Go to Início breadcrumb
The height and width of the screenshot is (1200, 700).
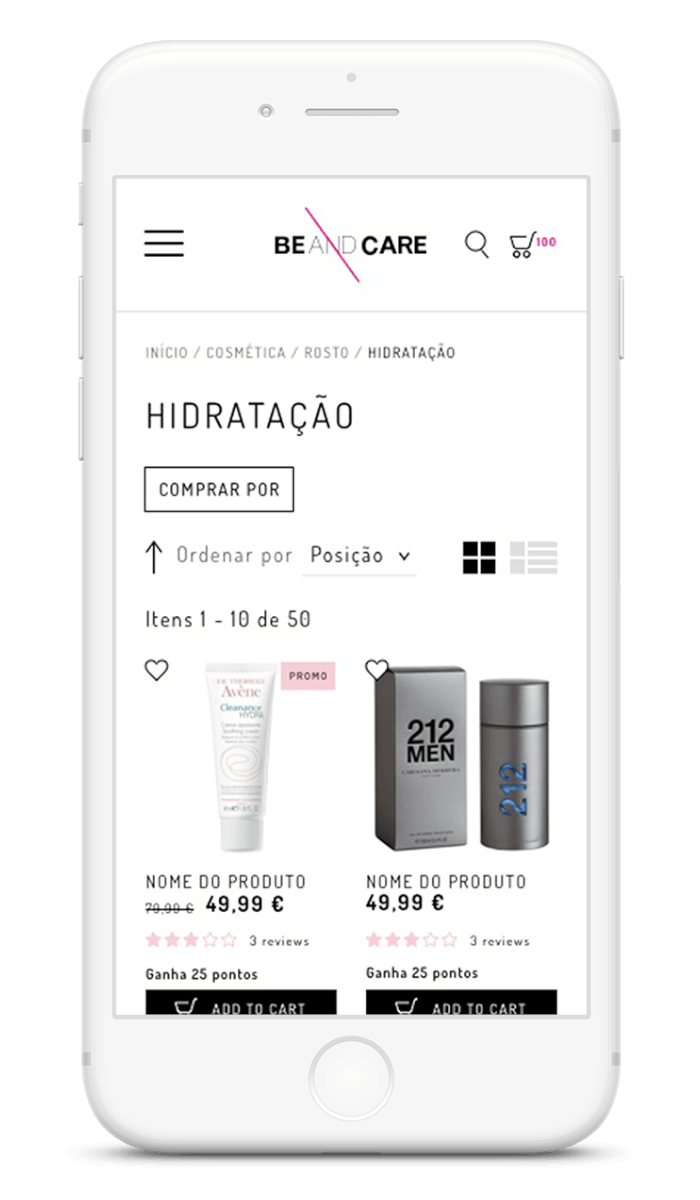click(166, 353)
